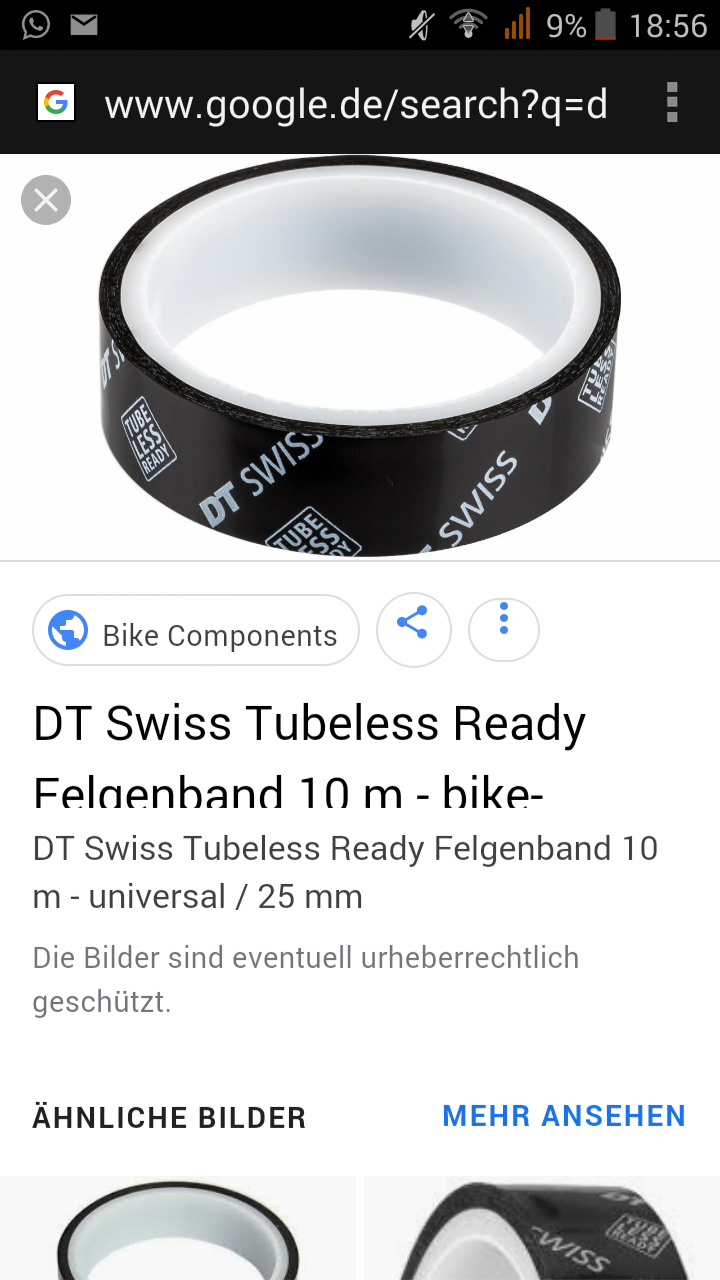Image resolution: width=720 pixels, height=1280 pixels.
Task: Close the image preview
Action: (46, 200)
